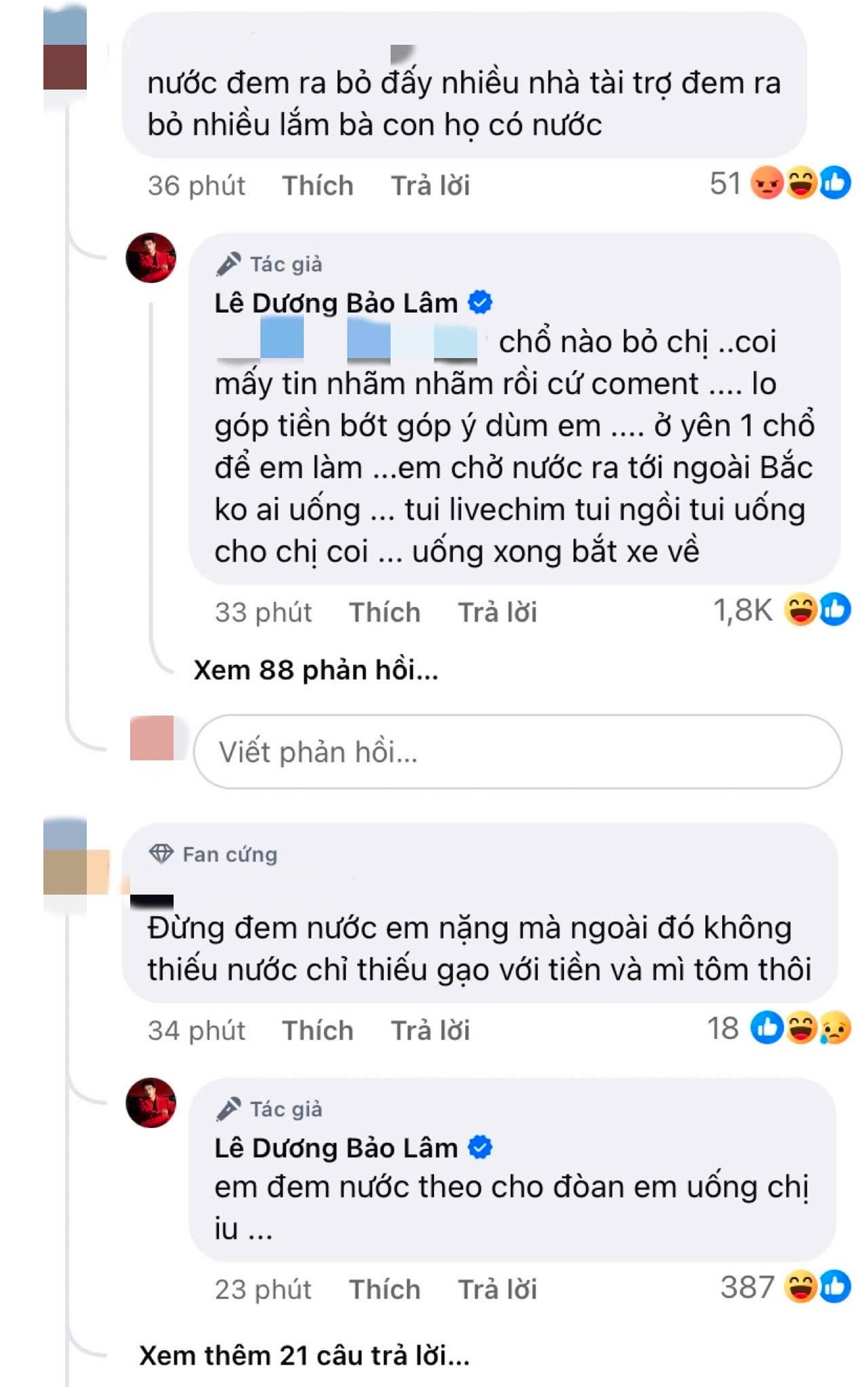Viewport: 868px width, 1387px height.
Task: Like the author's reply posted 23 phút ago
Action: pos(384,1289)
